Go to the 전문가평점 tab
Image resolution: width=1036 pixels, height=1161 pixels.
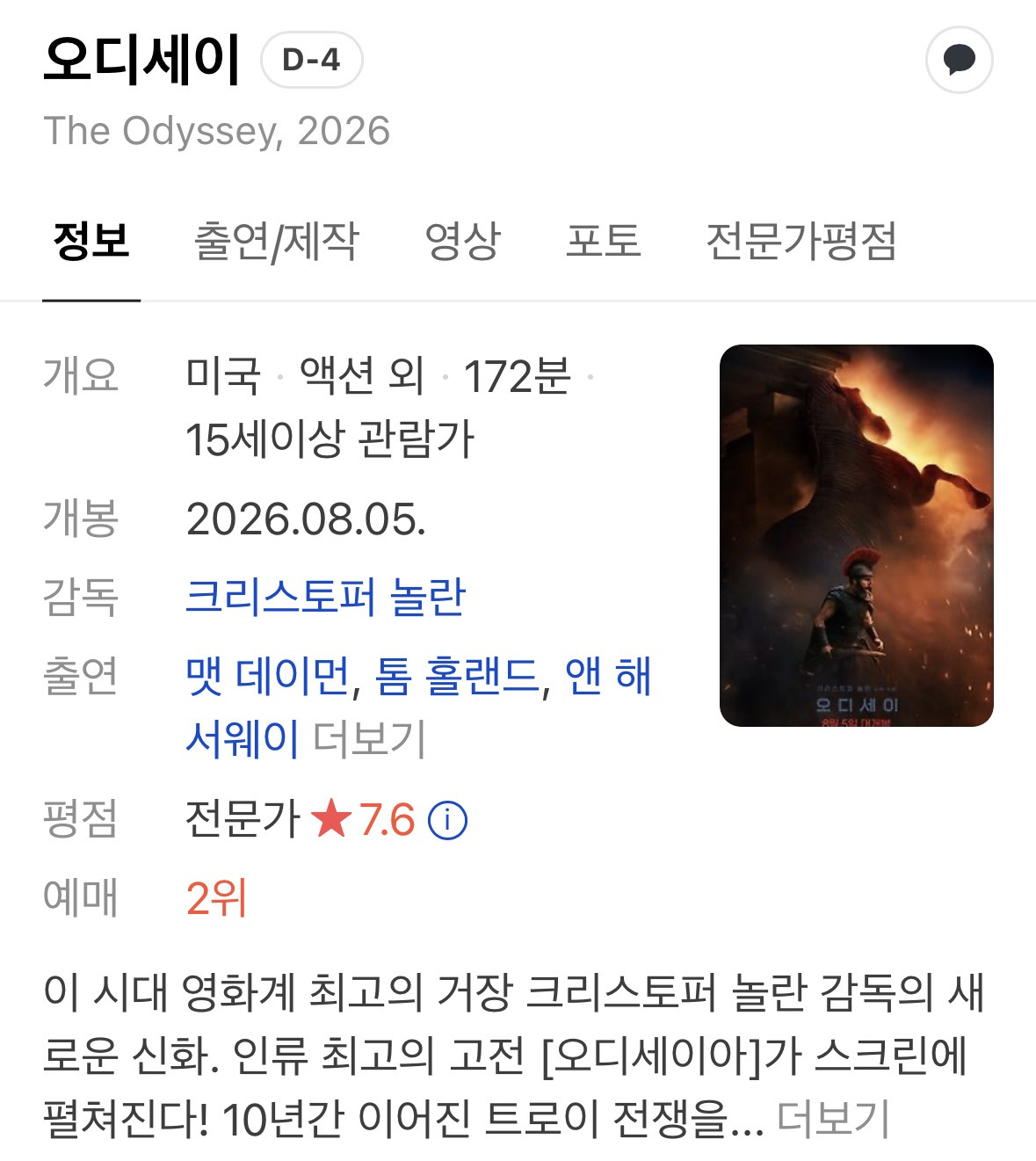tap(801, 241)
